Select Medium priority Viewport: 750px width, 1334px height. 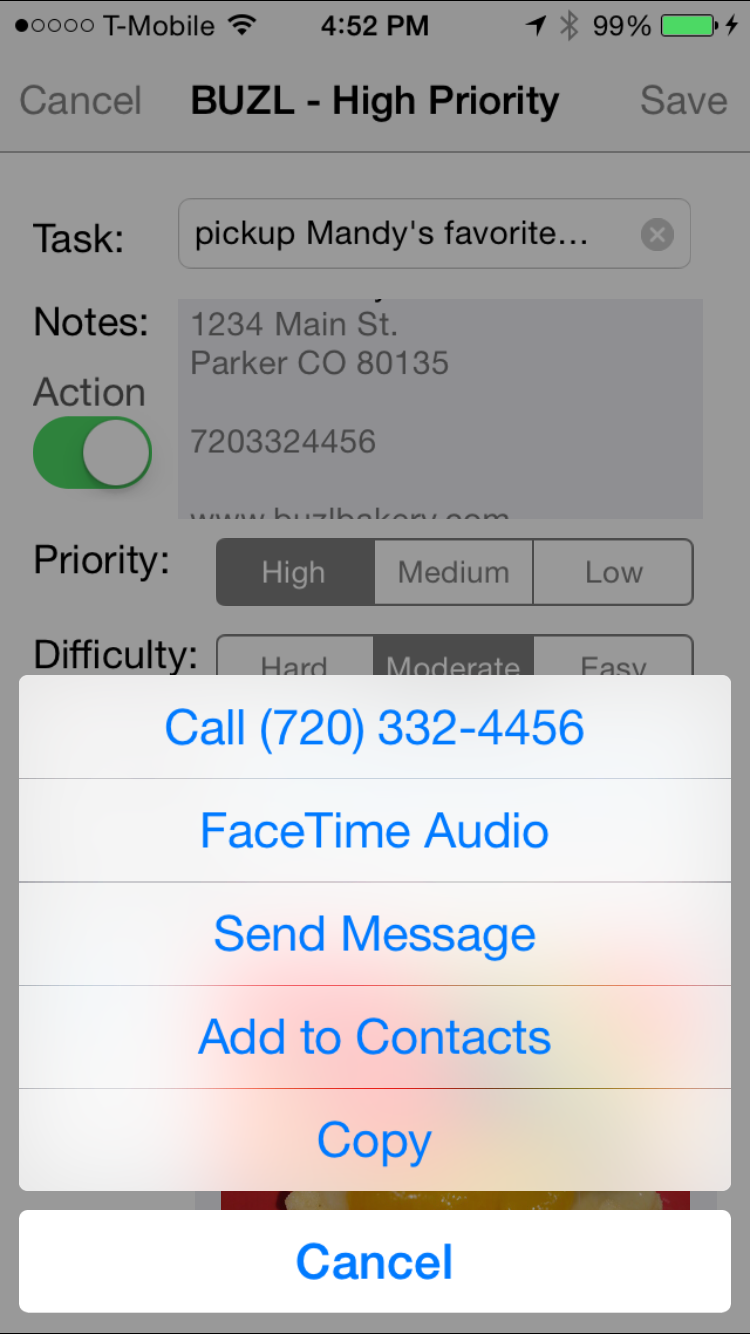(454, 572)
